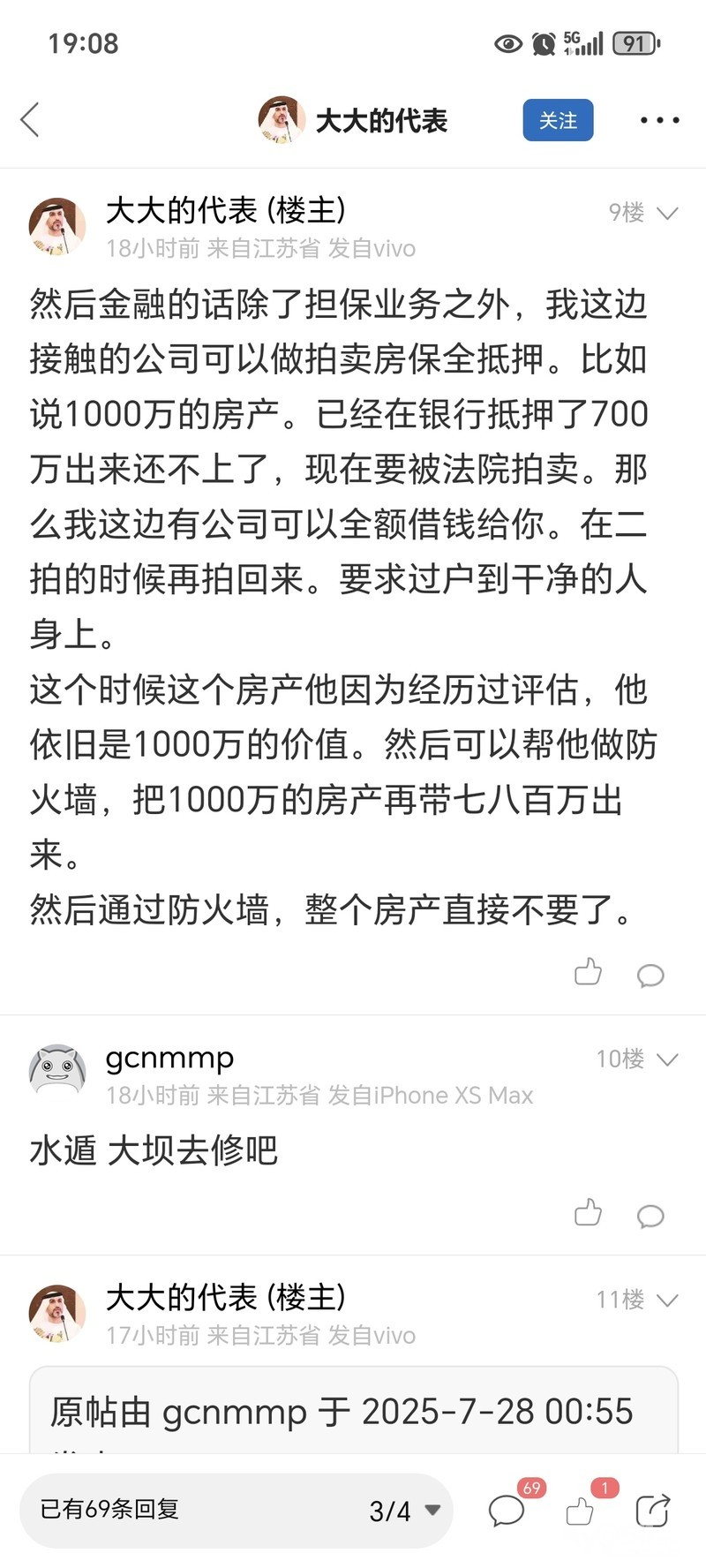Open the avatar of 大大的代表 on 9楼
Viewport: 706px width, 1568px height.
57,226
